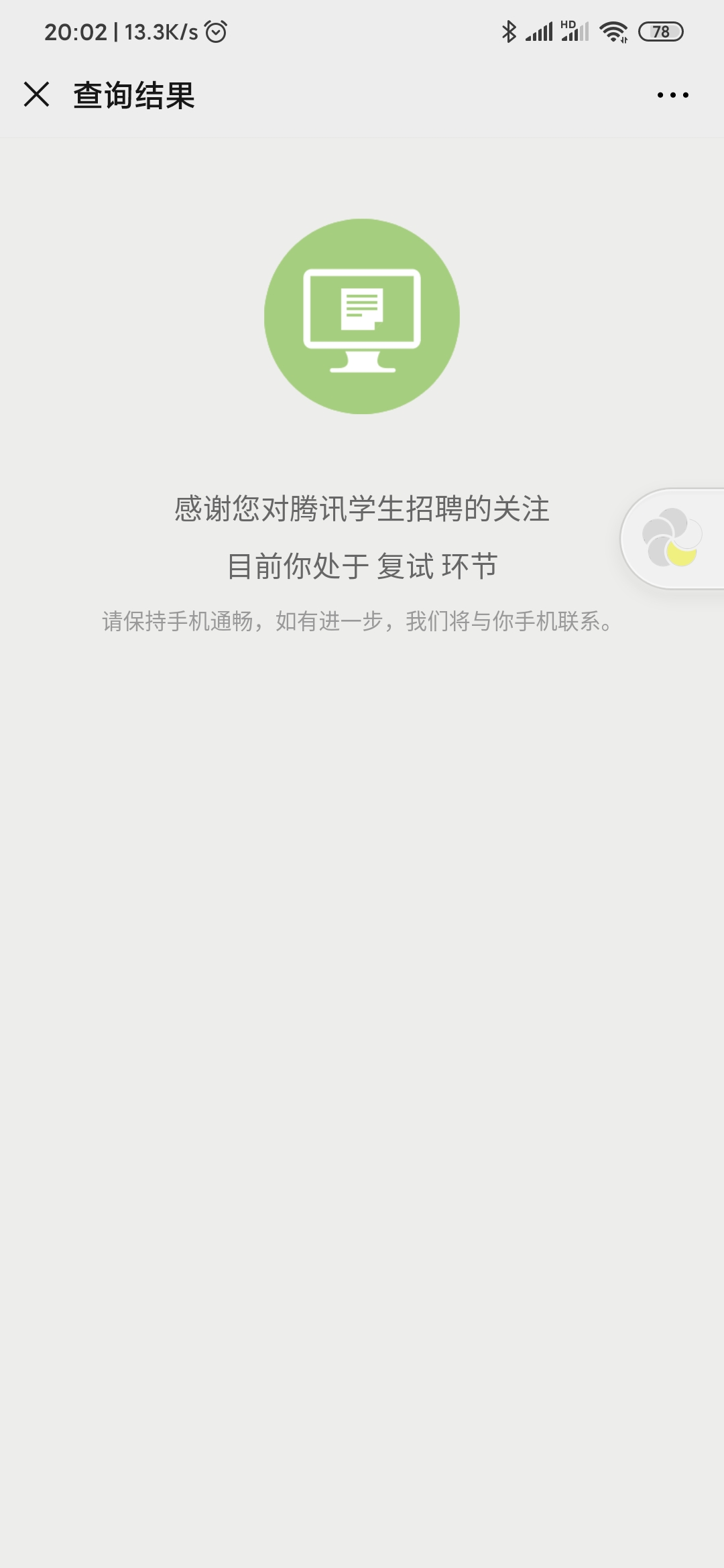724x1568 pixels.
Task: Open the three-dot overflow menu
Action: 672,95
